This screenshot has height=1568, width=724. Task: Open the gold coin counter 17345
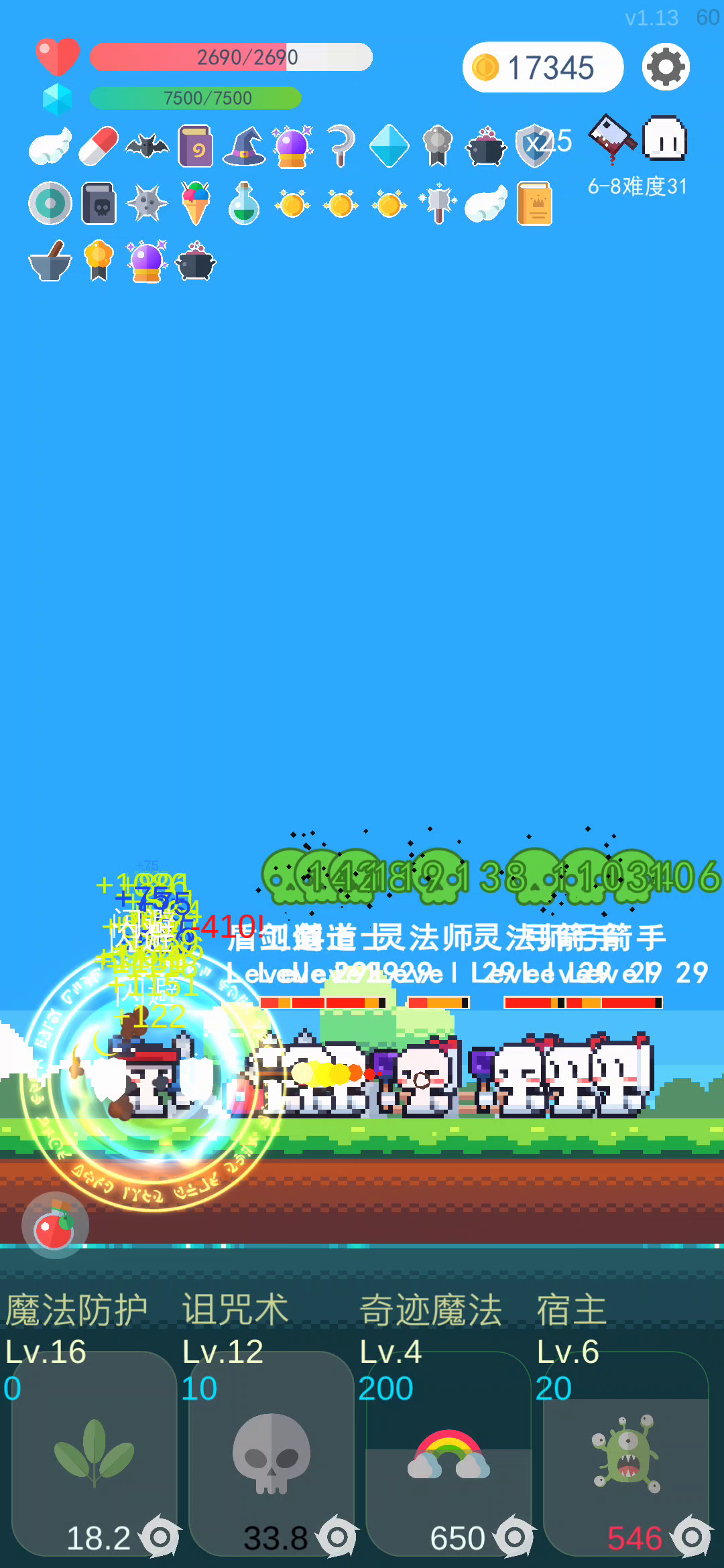click(x=542, y=67)
